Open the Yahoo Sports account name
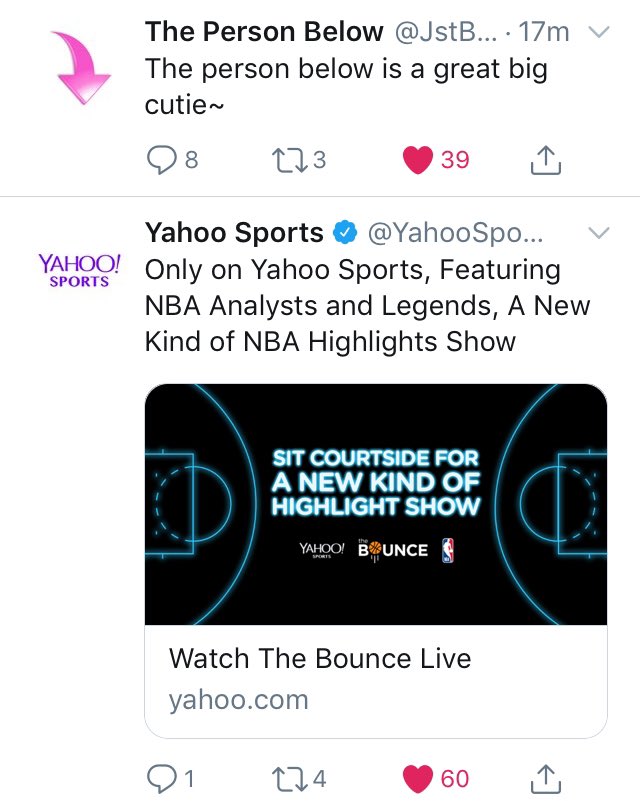This screenshot has width=640, height=801. tap(234, 232)
